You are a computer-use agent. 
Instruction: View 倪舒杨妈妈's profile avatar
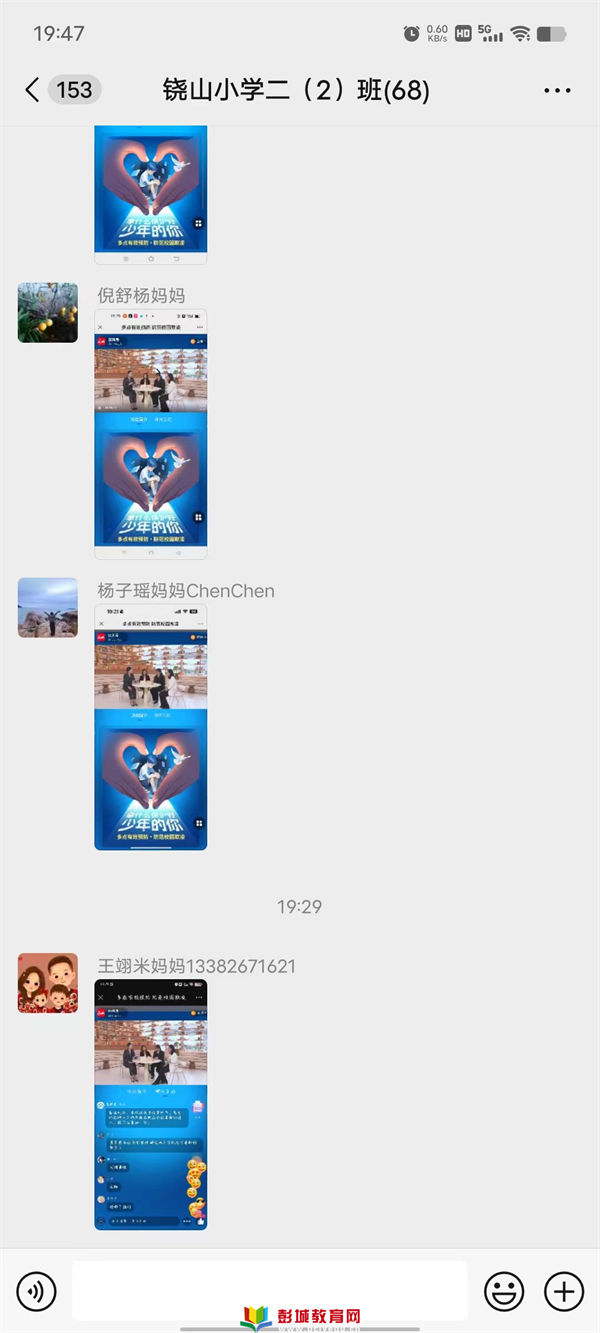48,312
